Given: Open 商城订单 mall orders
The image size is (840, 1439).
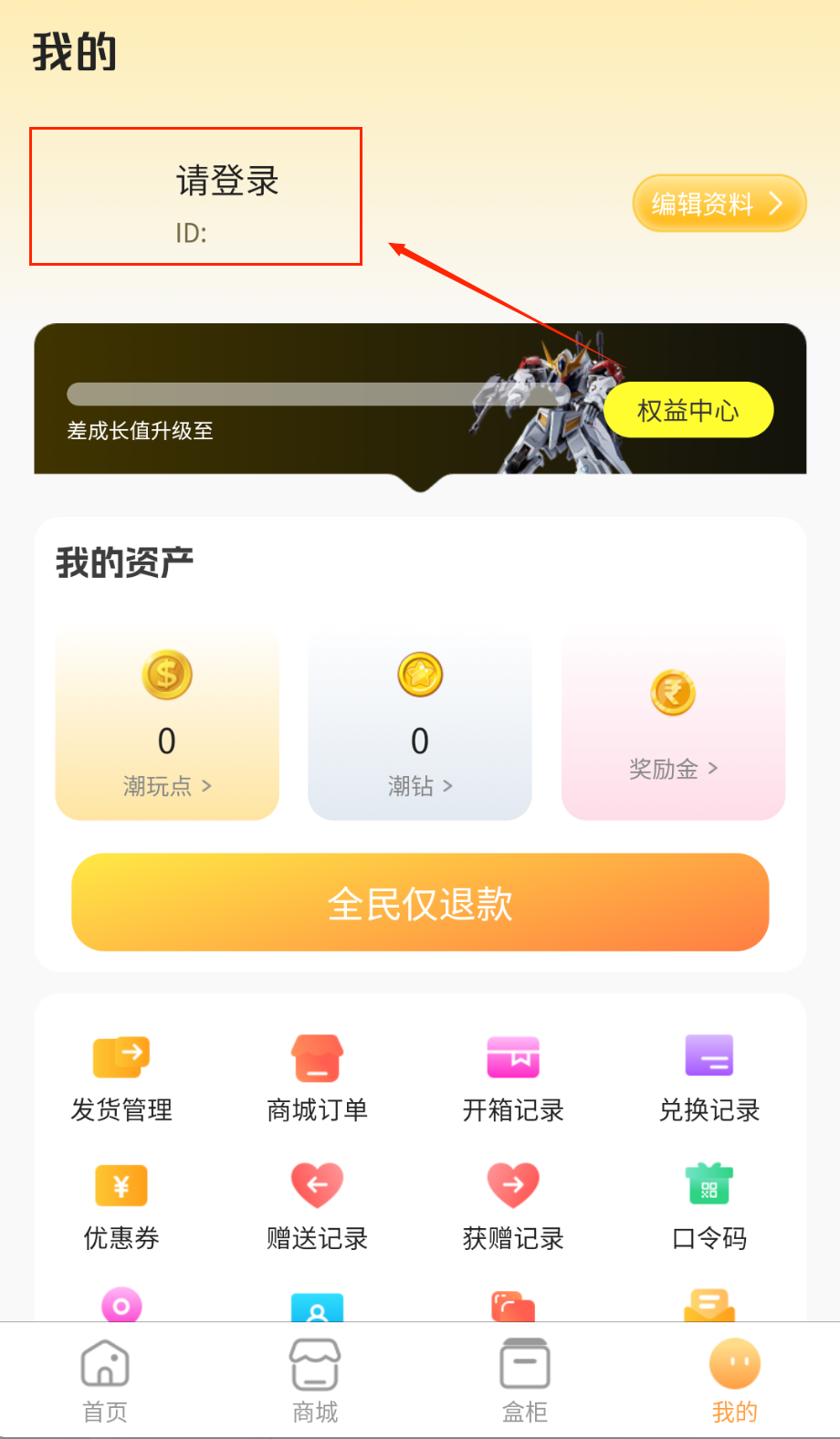Looking at the screenshot, I should (x=317, y=1079).
